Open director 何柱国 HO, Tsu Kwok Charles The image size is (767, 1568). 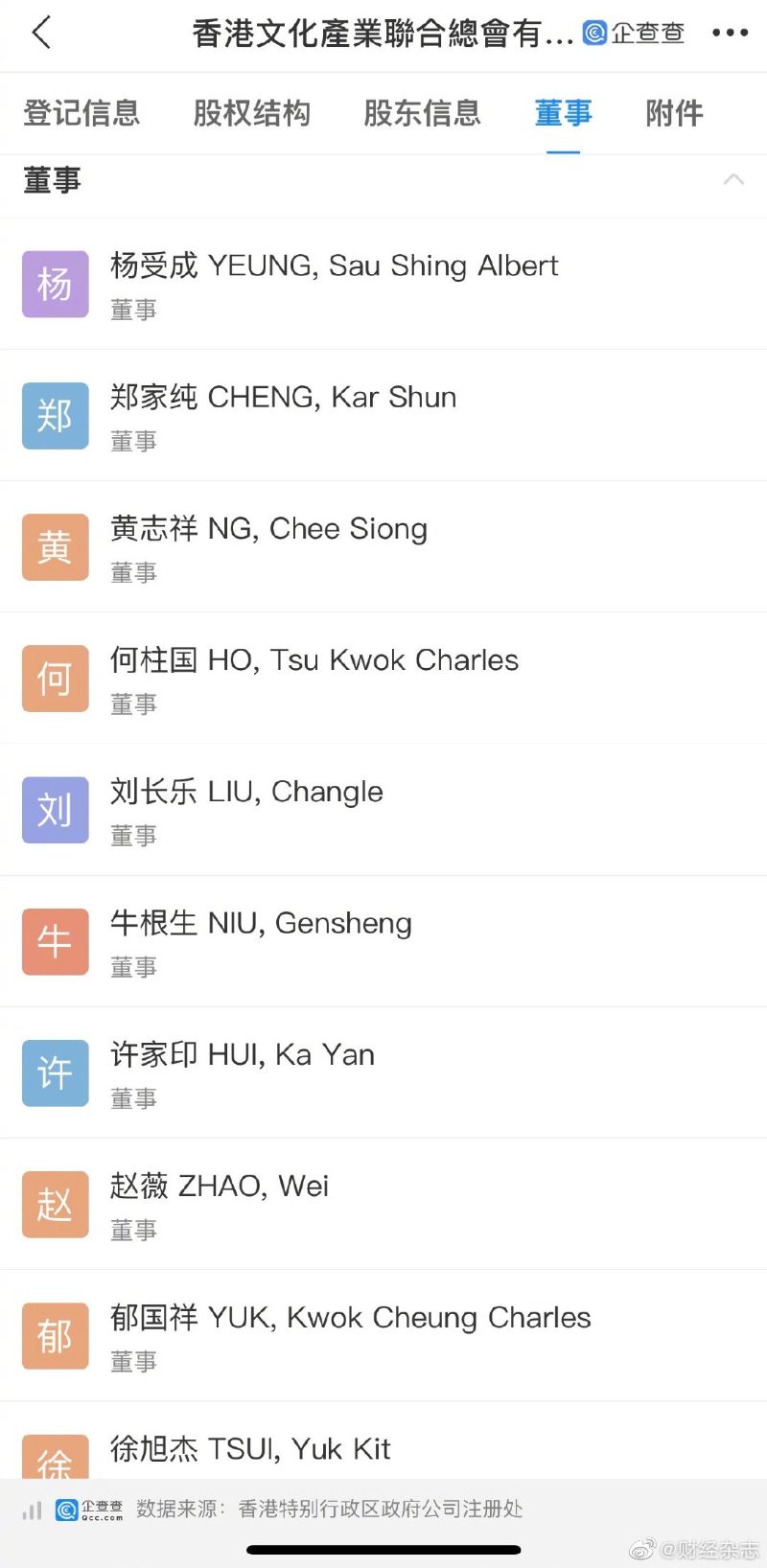[x=383, y=678]
